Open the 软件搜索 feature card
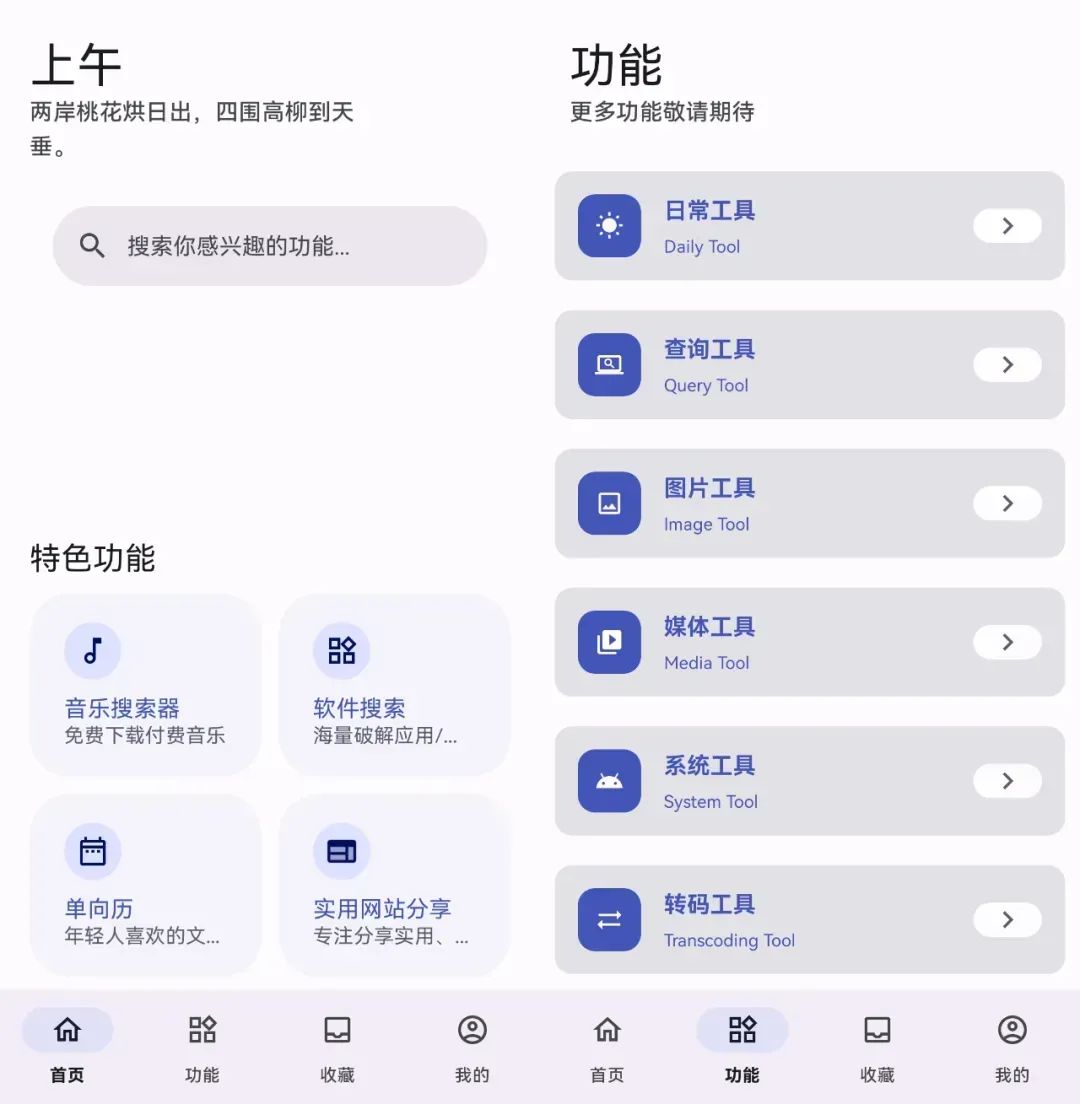The width and height of the screenshot is (1080, 1104). tap(394, 685)
